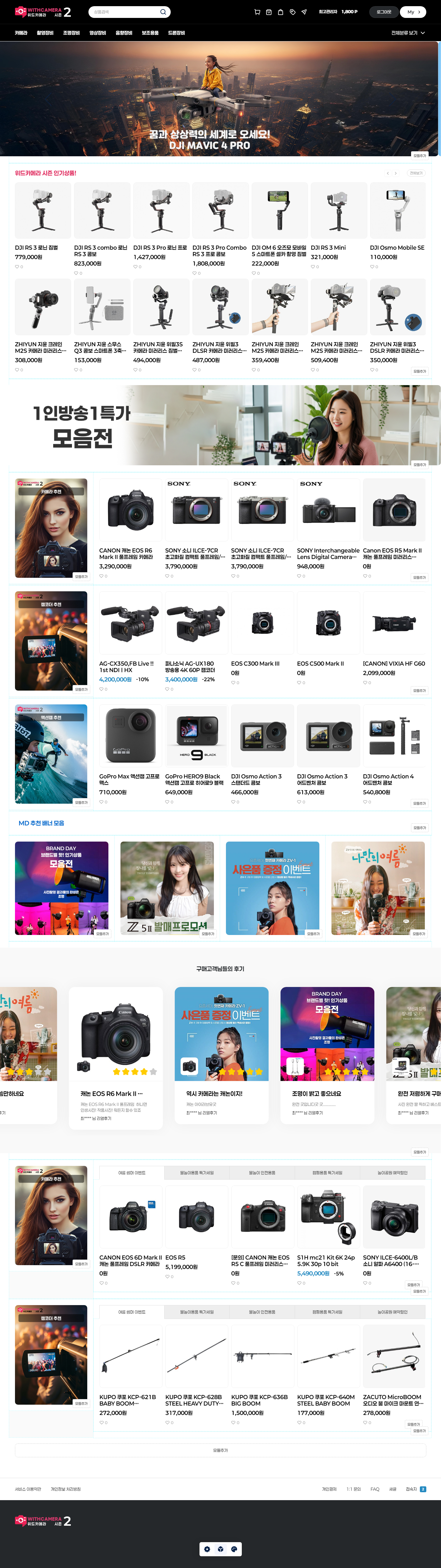Open the shopping cart icon
The width and height of the screenshot is (441, 1568).
(x=256, y=12)
